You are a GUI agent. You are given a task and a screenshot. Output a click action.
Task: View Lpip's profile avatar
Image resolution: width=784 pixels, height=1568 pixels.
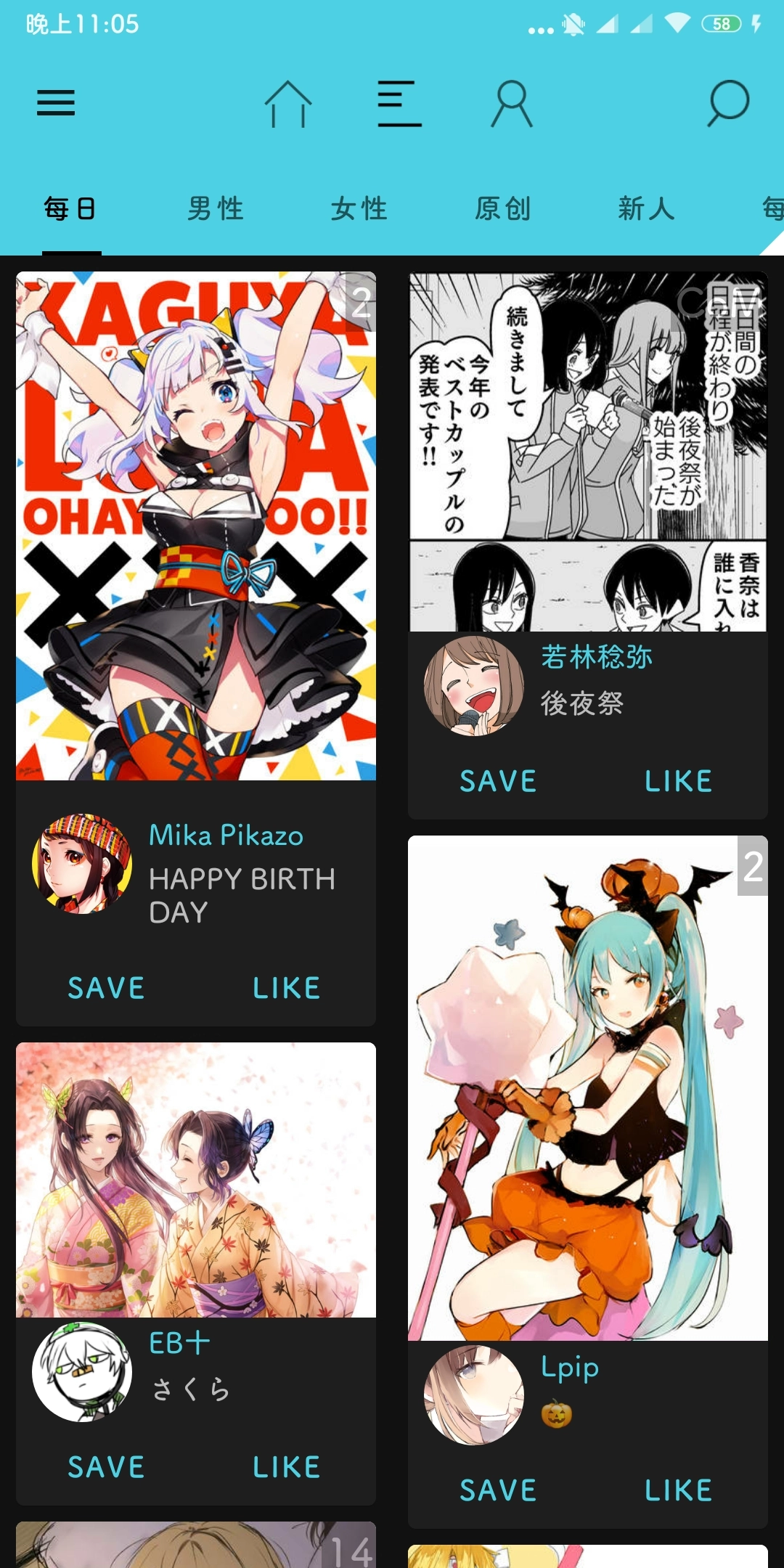[473, 1395]
